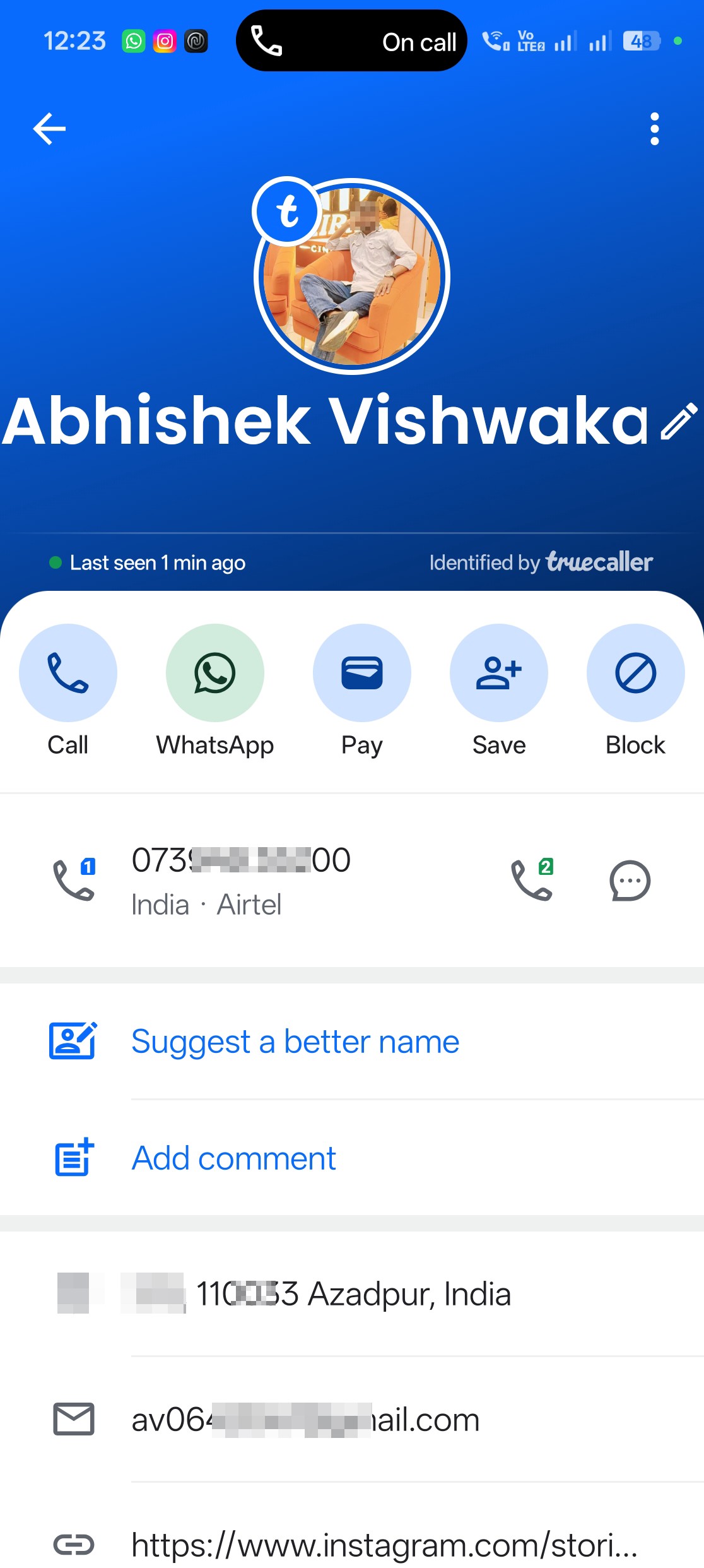Go back using the arrow icon

(49, 129)
